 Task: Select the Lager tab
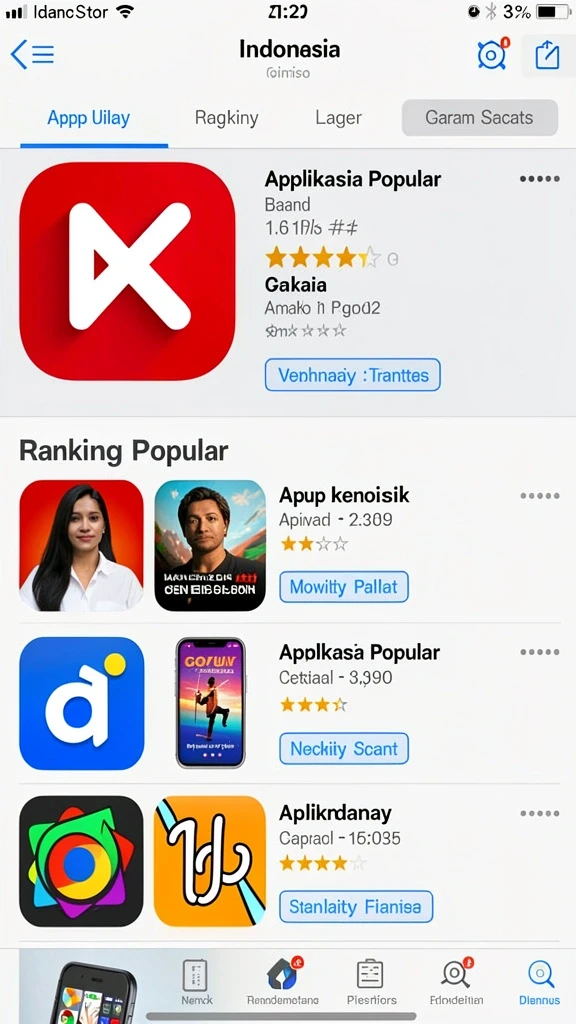point(338,118)
